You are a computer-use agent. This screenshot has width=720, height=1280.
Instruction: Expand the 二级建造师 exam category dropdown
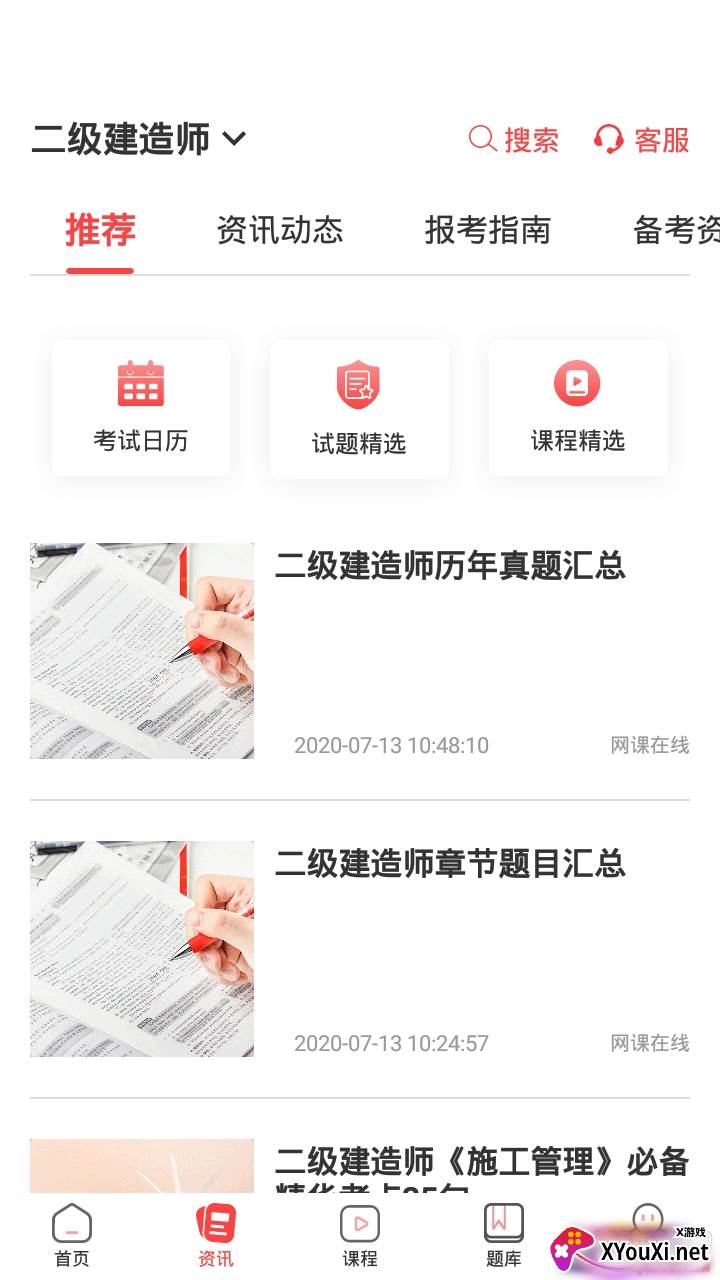coord(140,138)
